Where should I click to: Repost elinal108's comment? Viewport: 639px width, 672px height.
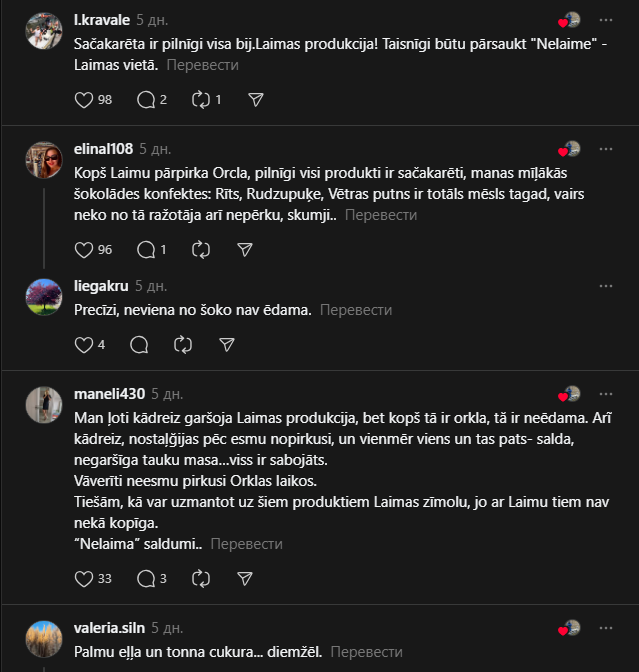200,249
